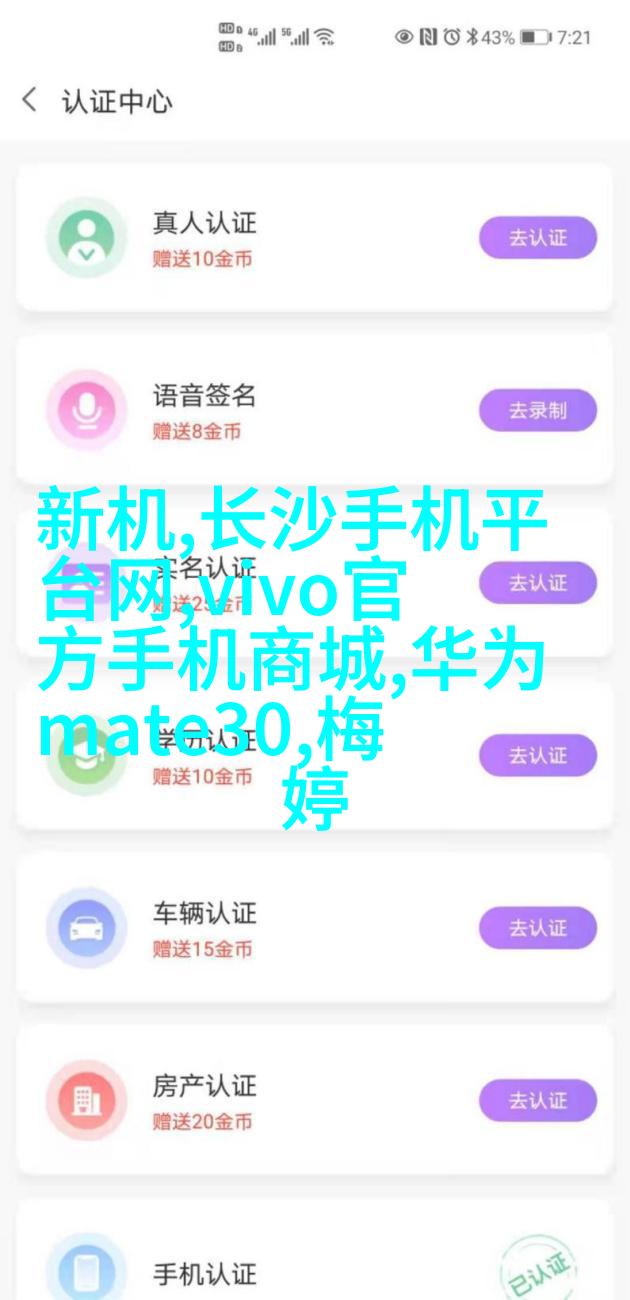Tap 去认证 for 房产认证
Viewport: 630px width, 1300px height.
(x=537, y=1100)
